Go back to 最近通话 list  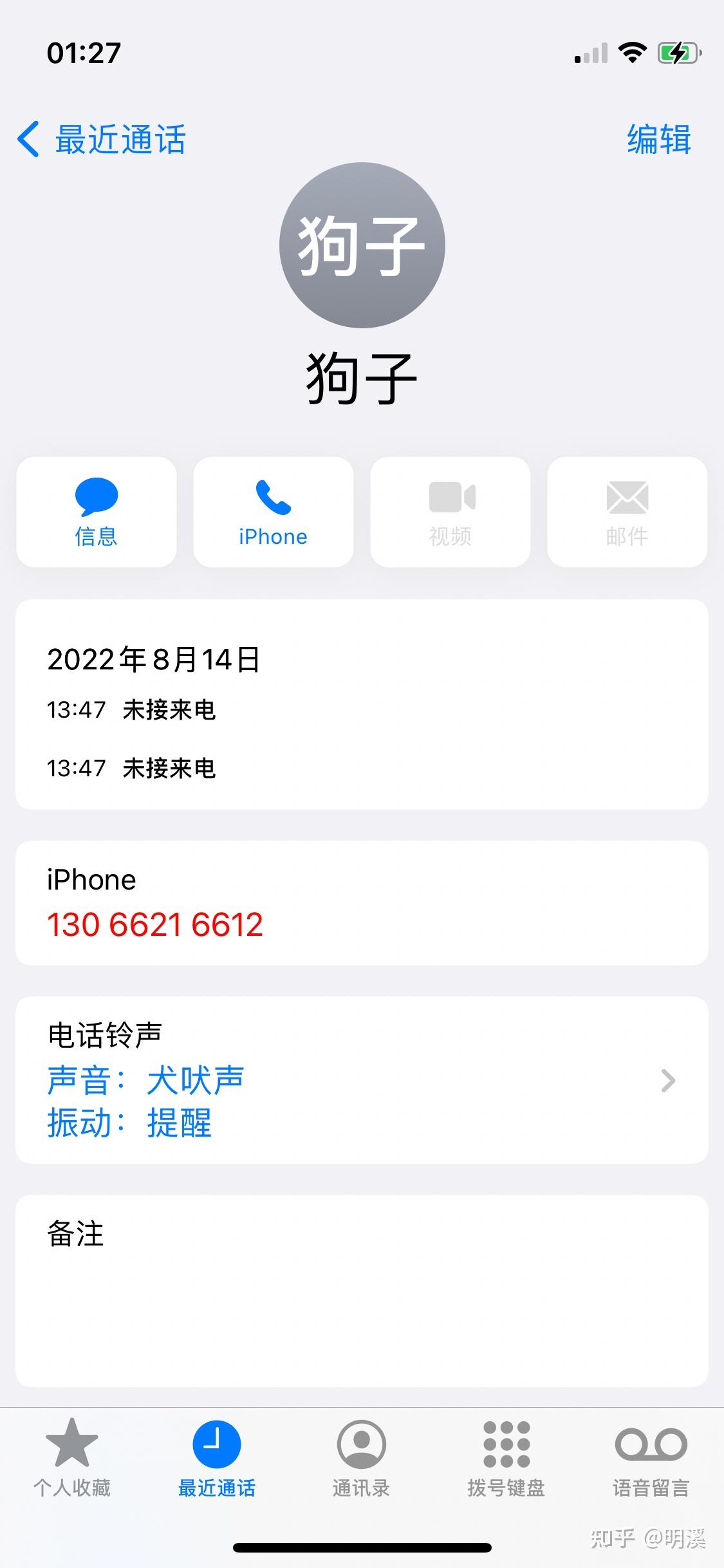point(103,139)
